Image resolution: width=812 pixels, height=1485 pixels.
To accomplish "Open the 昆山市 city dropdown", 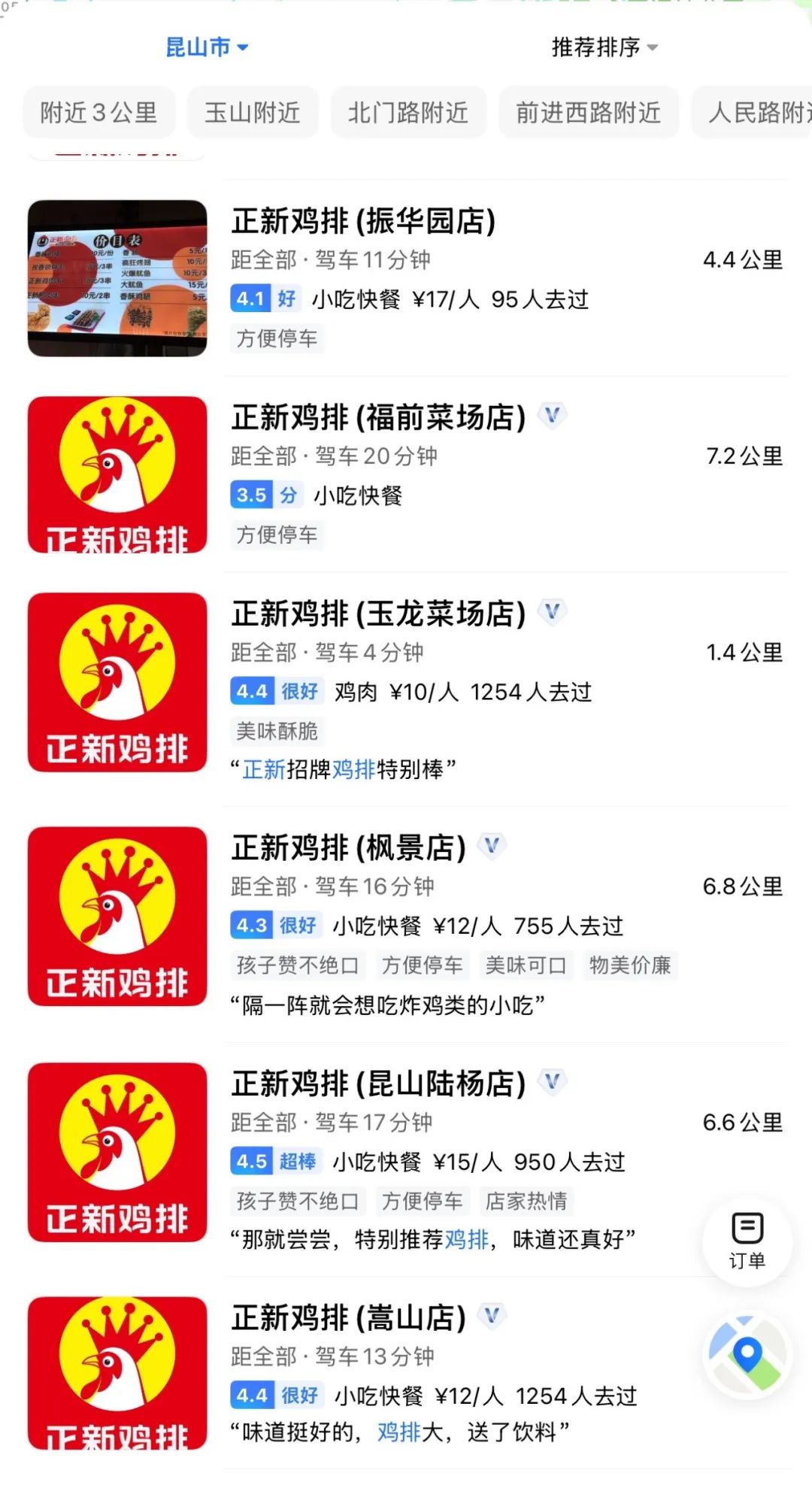I will tap(207, 47).
